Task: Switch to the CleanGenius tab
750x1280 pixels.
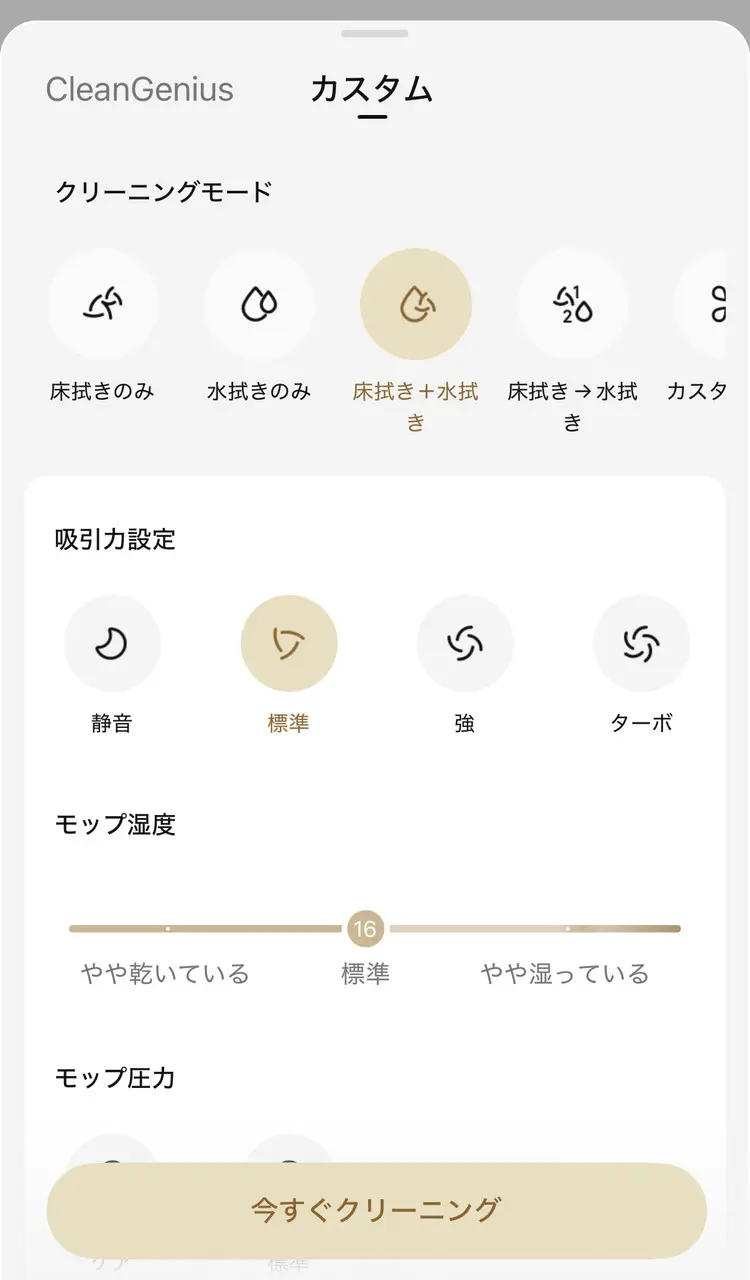Action: [139, 89]
